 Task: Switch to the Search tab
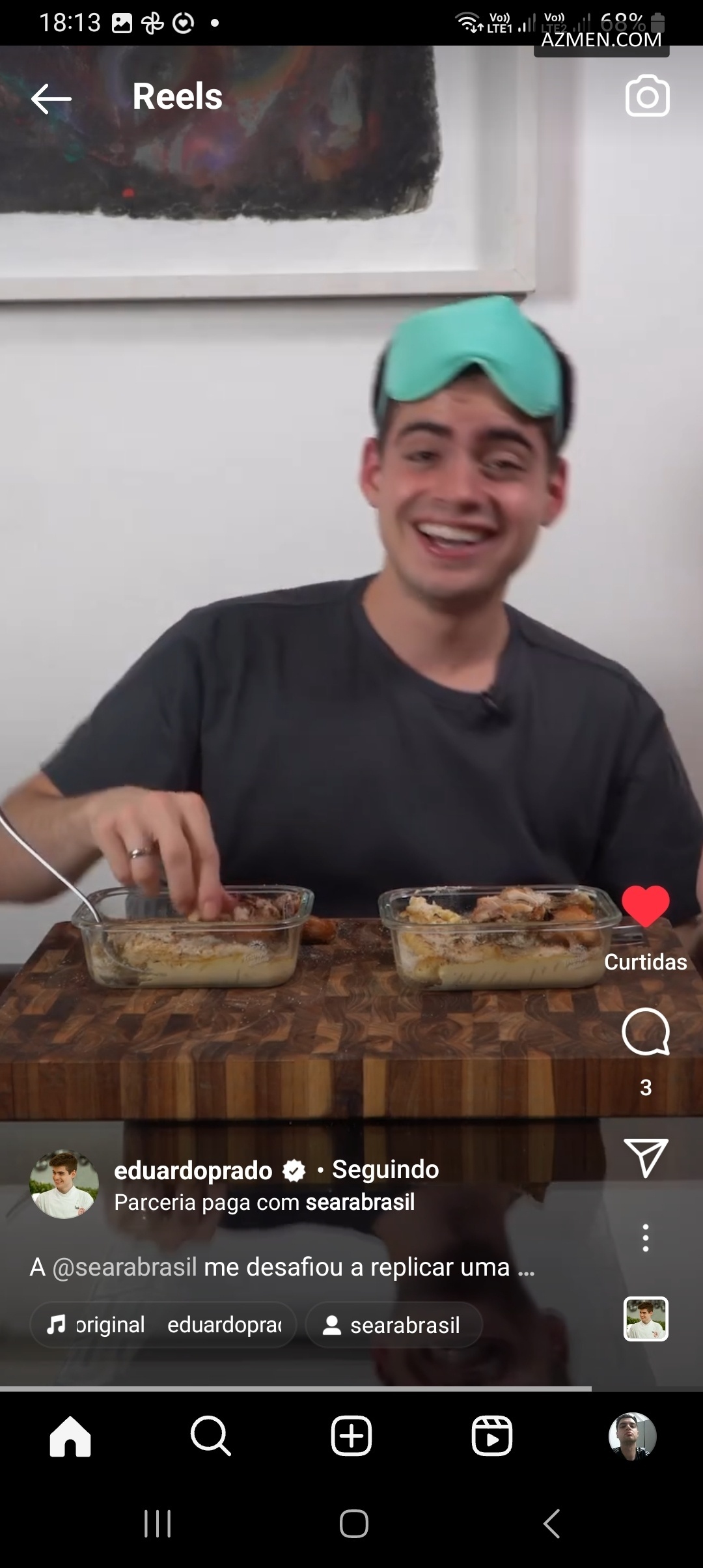click(210, 1436)
